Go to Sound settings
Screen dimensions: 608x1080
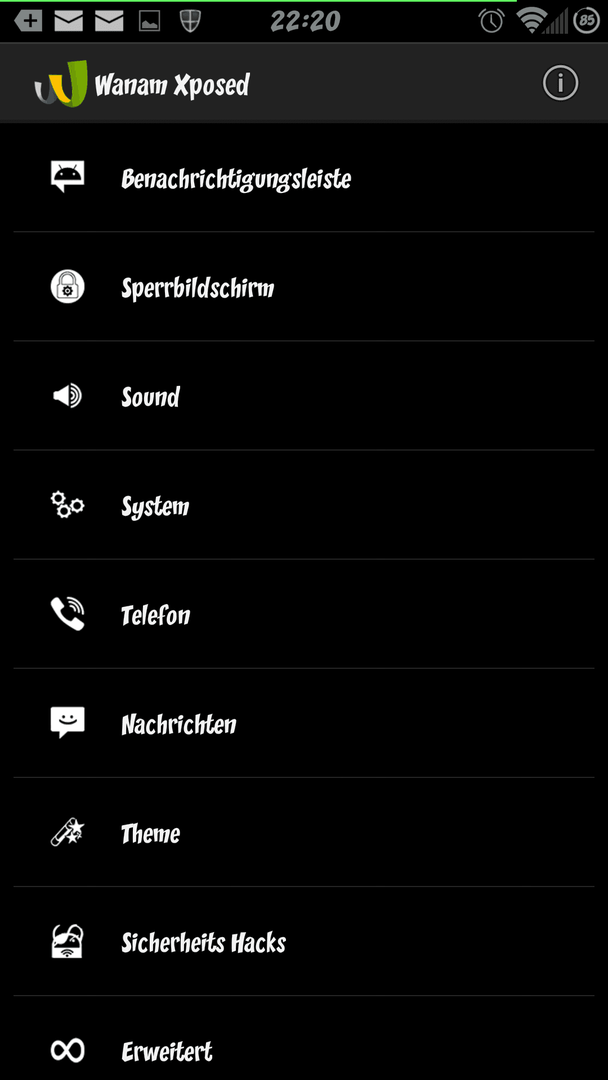304,396
